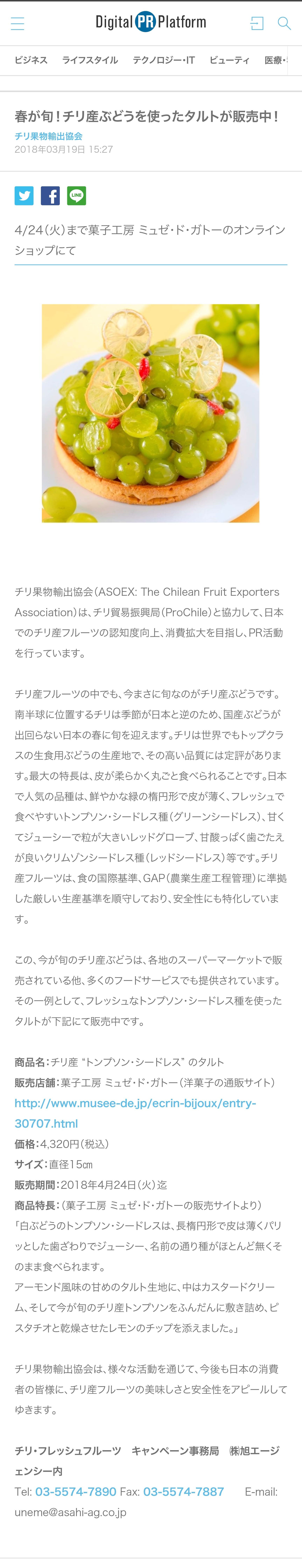
Task: Open チリ果物輸出協会 publisher link
Action: click(x=49, y=136)
